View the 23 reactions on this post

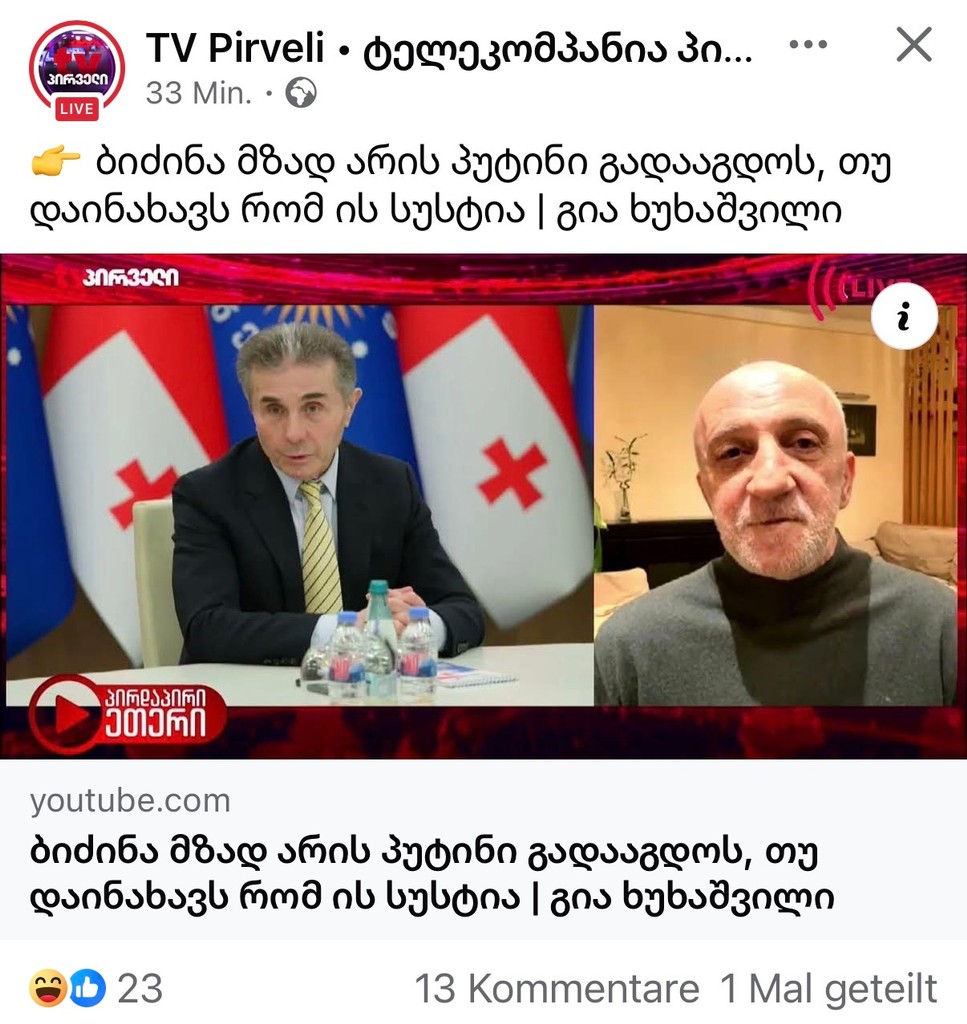(96, 989)
